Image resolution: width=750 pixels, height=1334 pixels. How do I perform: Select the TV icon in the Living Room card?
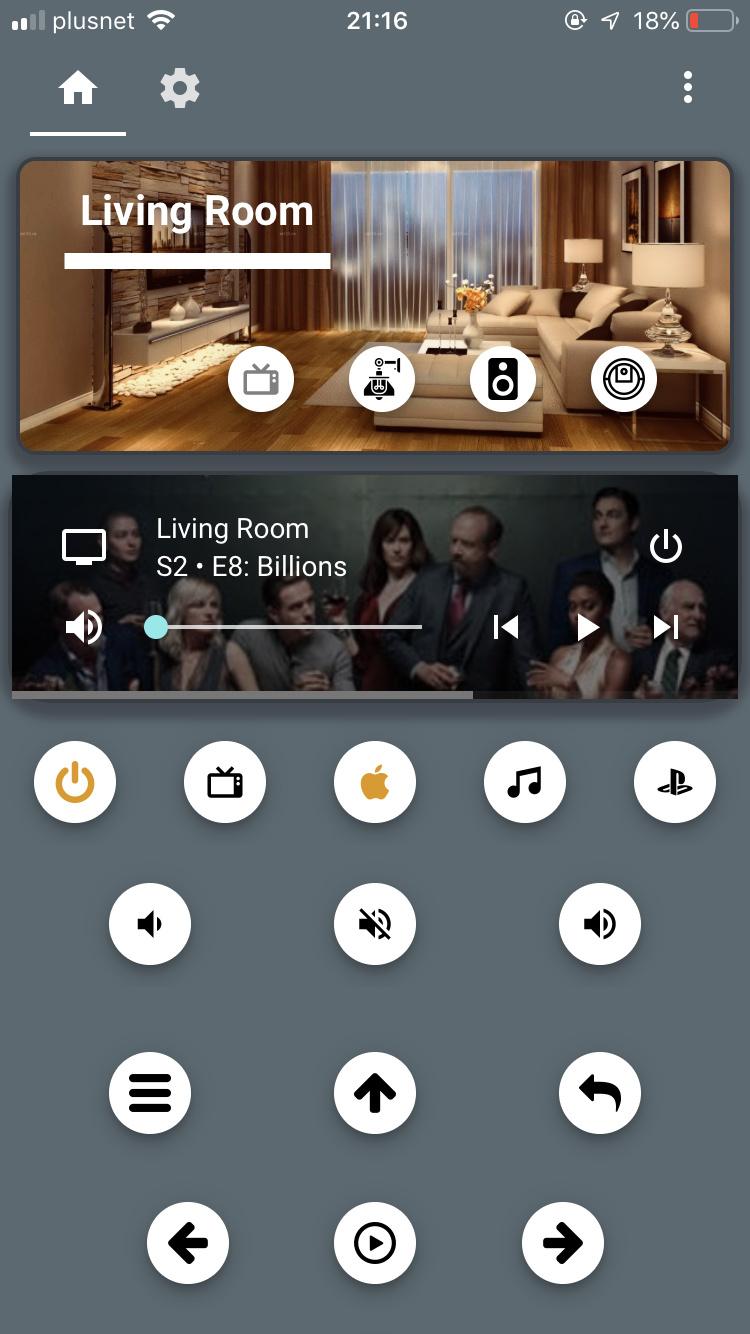[260, 379]
